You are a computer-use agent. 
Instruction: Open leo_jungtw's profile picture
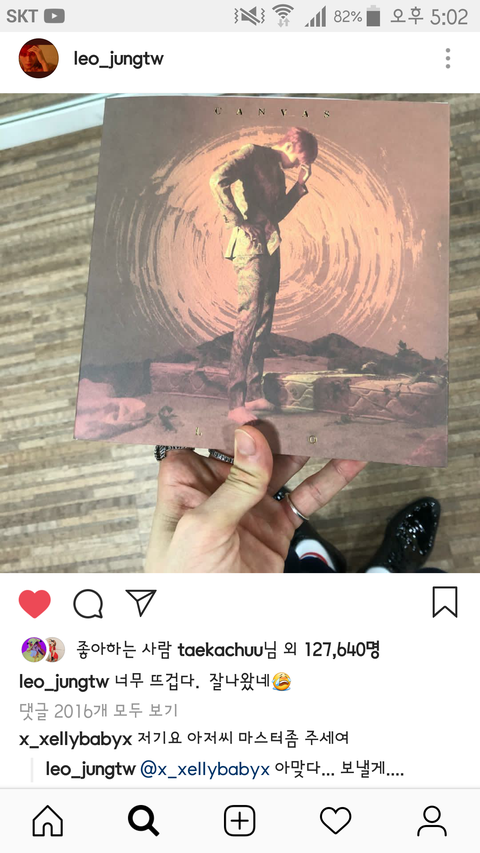point(39,58)
